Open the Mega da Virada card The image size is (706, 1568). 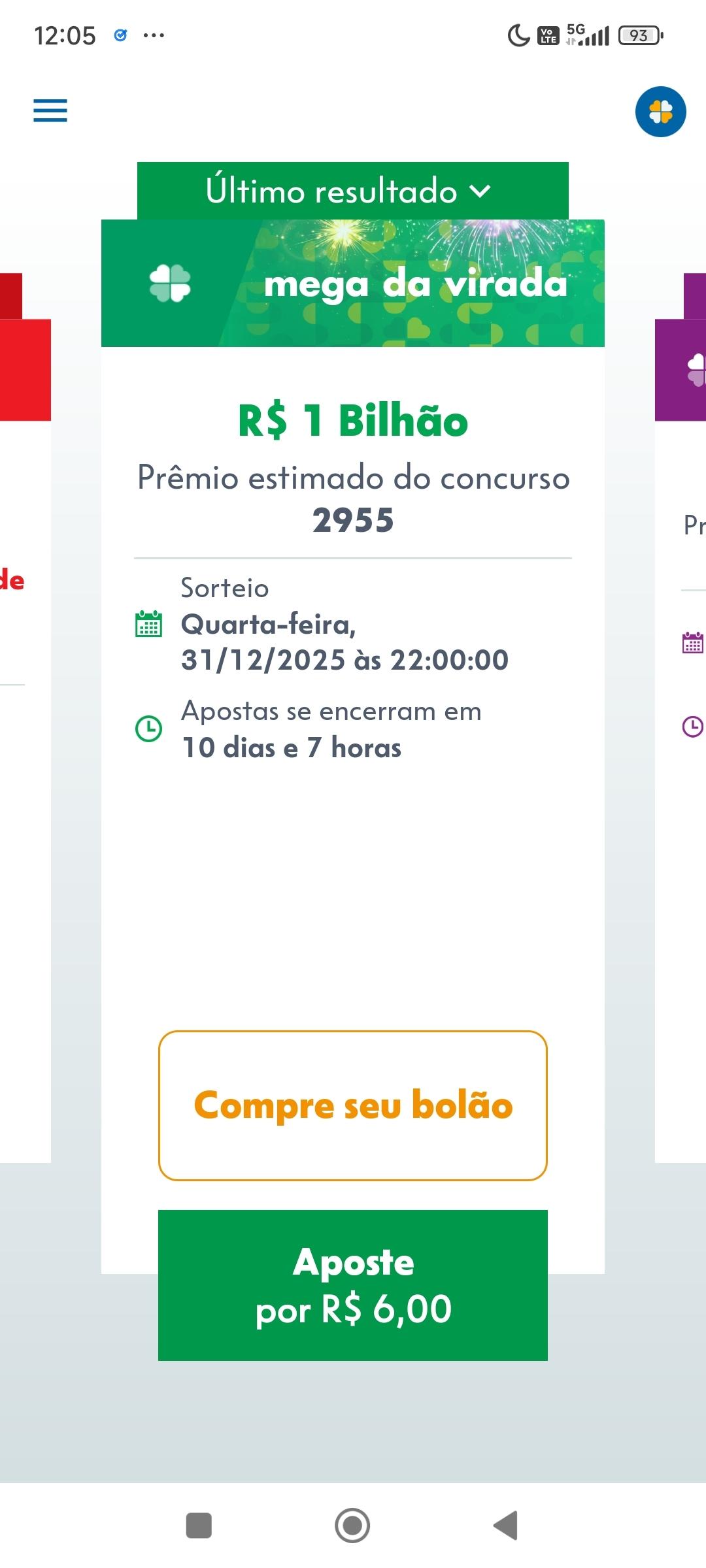coord(352,284)
